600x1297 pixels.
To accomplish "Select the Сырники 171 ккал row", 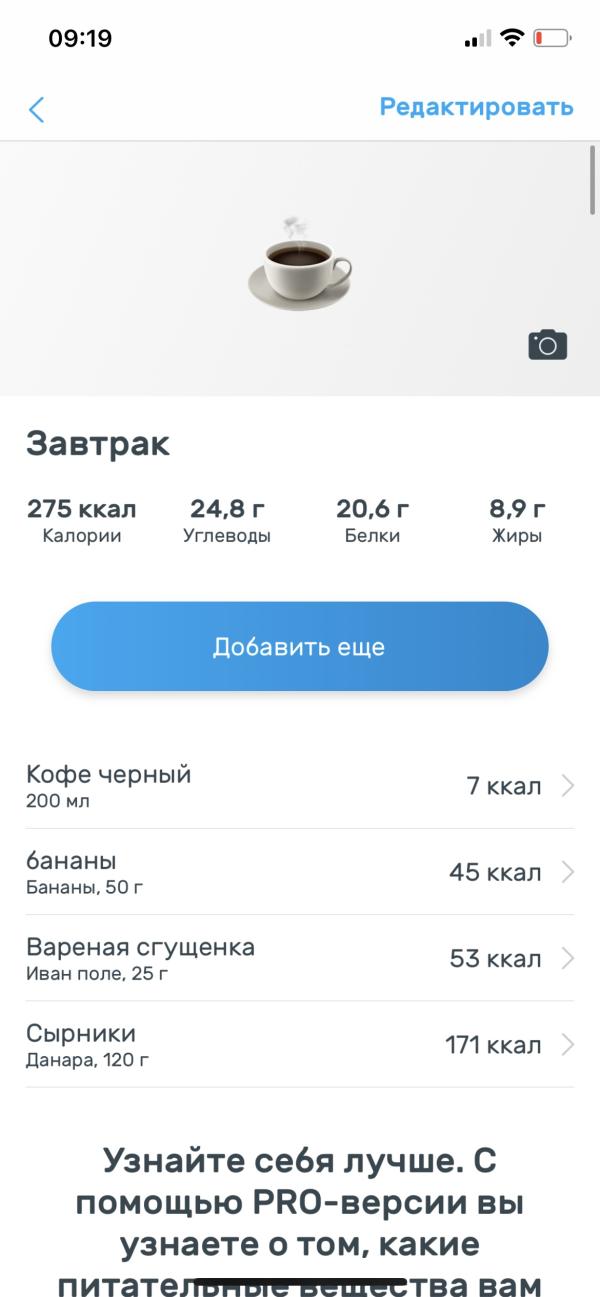I will 300,1045.
